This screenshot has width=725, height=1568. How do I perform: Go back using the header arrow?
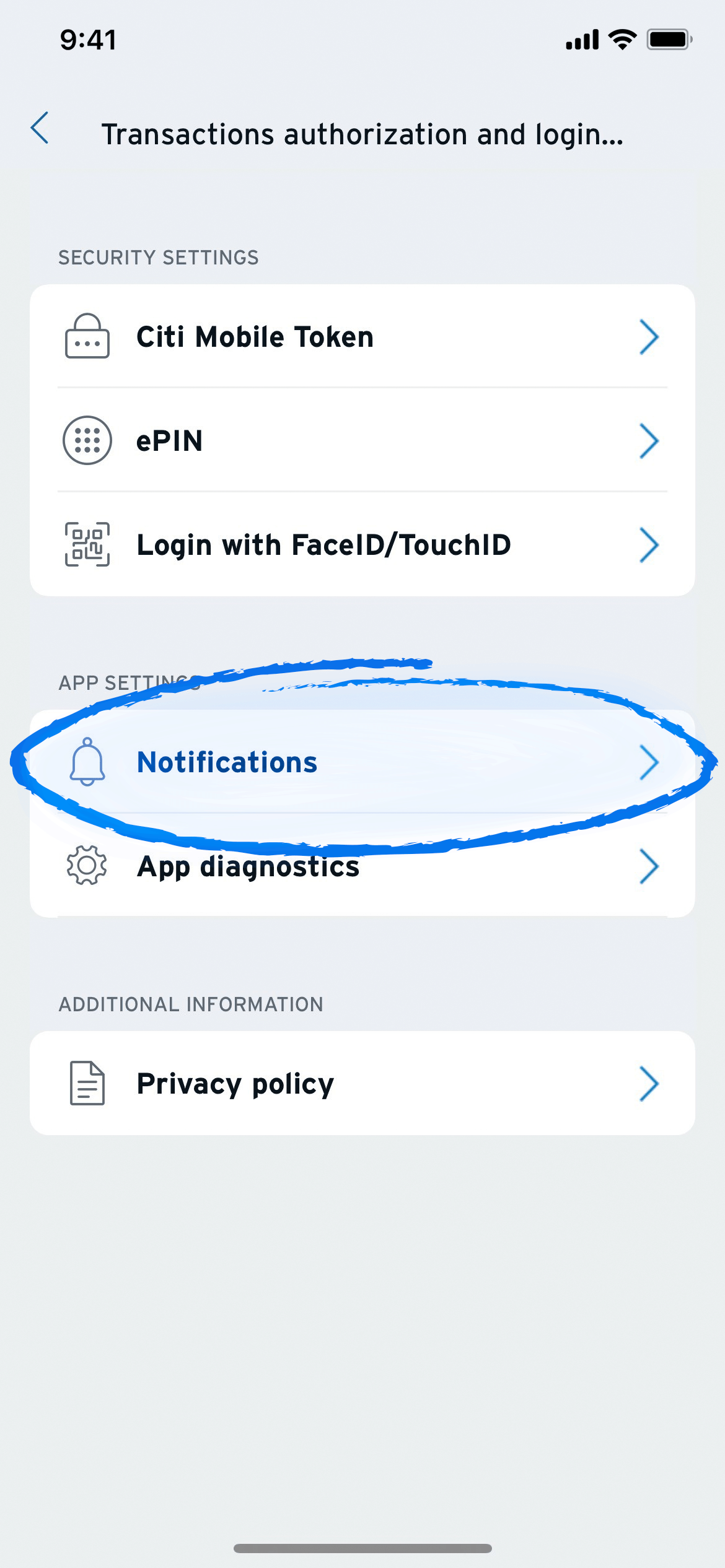pos(40,129)
